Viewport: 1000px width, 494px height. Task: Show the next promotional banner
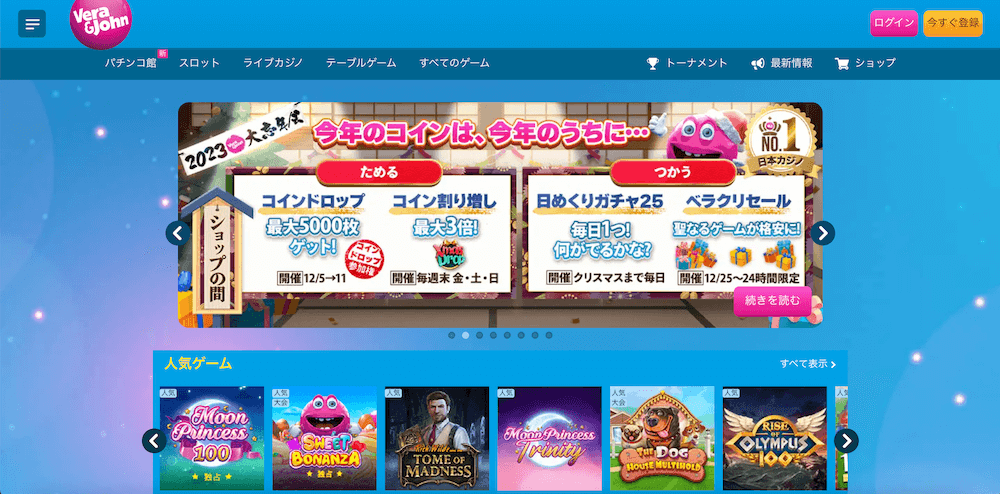click(822, 233)
